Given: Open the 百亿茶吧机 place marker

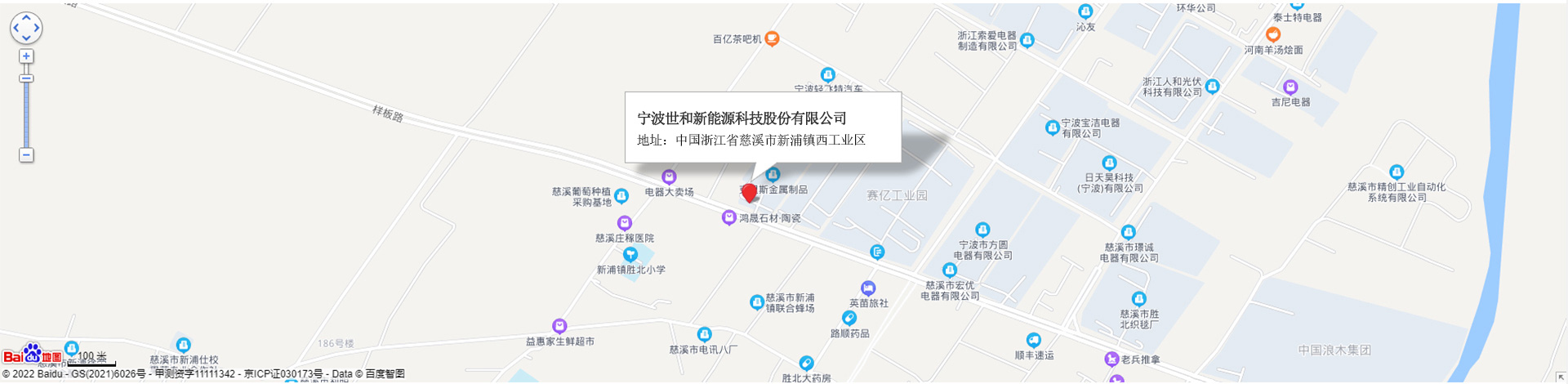Looking at the screenshot, I should click(x=772, y=38).
